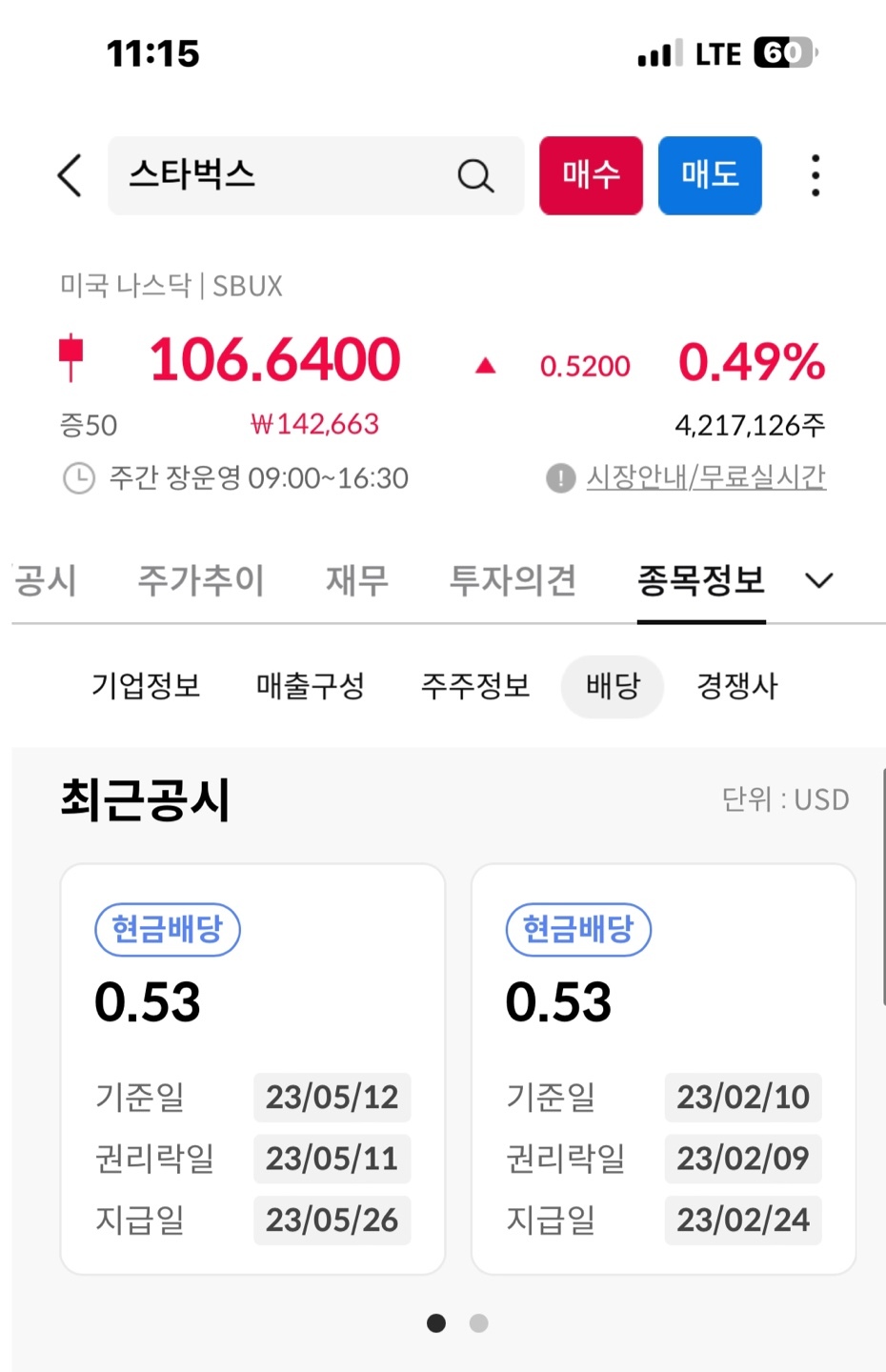Viewport: 886px width, 1372px height.
Task: Select the 배당 pill toggle
Action: click(613, 686)
